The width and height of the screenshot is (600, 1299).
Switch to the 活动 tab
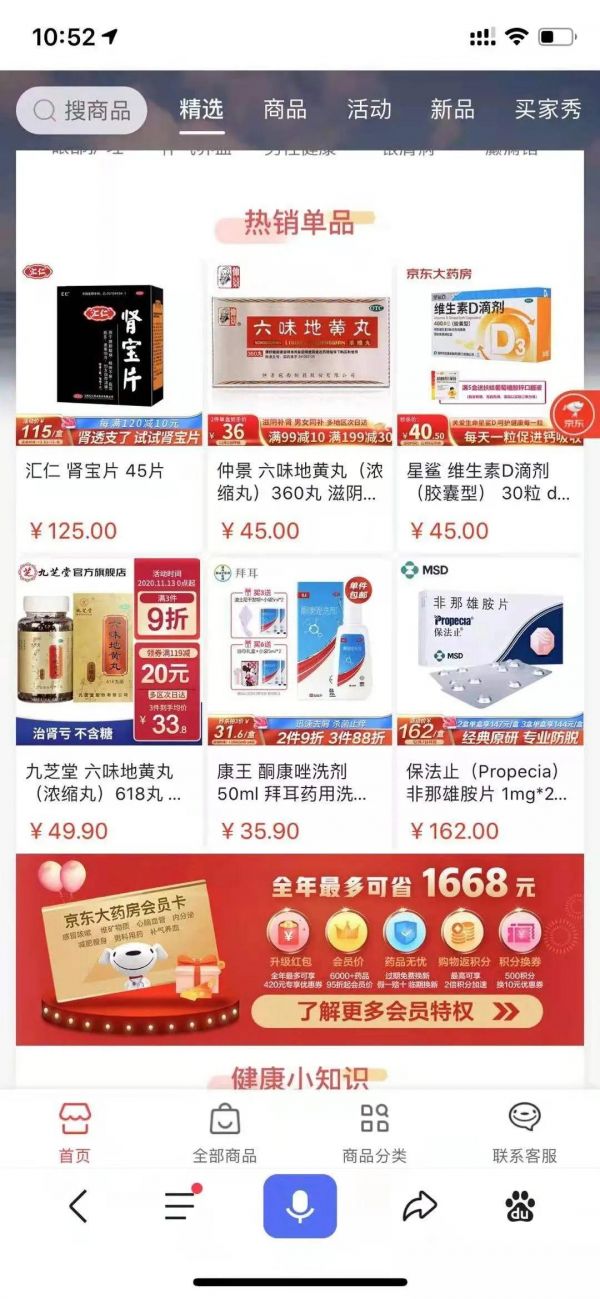pyautogui.click(x=369, y=110)
